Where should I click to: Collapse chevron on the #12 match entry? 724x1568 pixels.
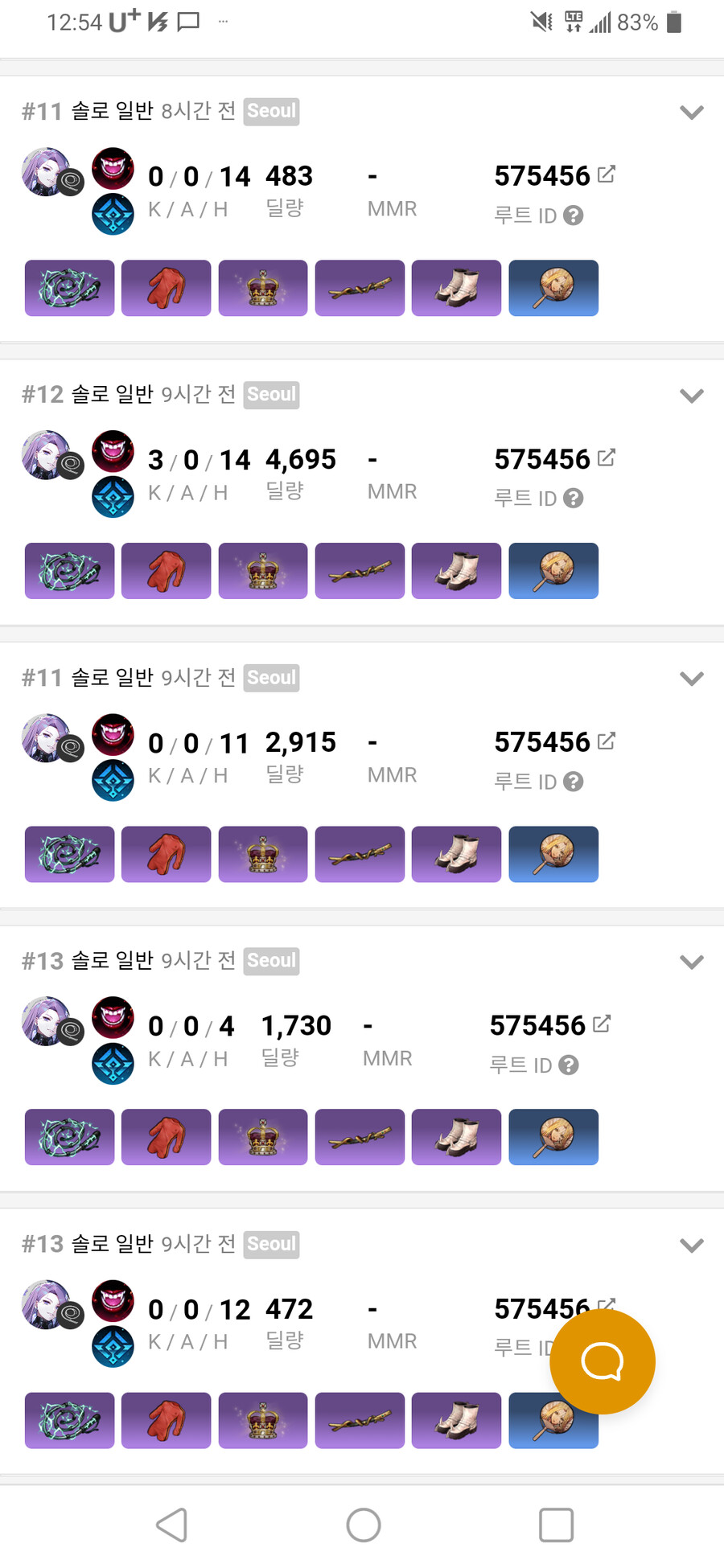692,396
